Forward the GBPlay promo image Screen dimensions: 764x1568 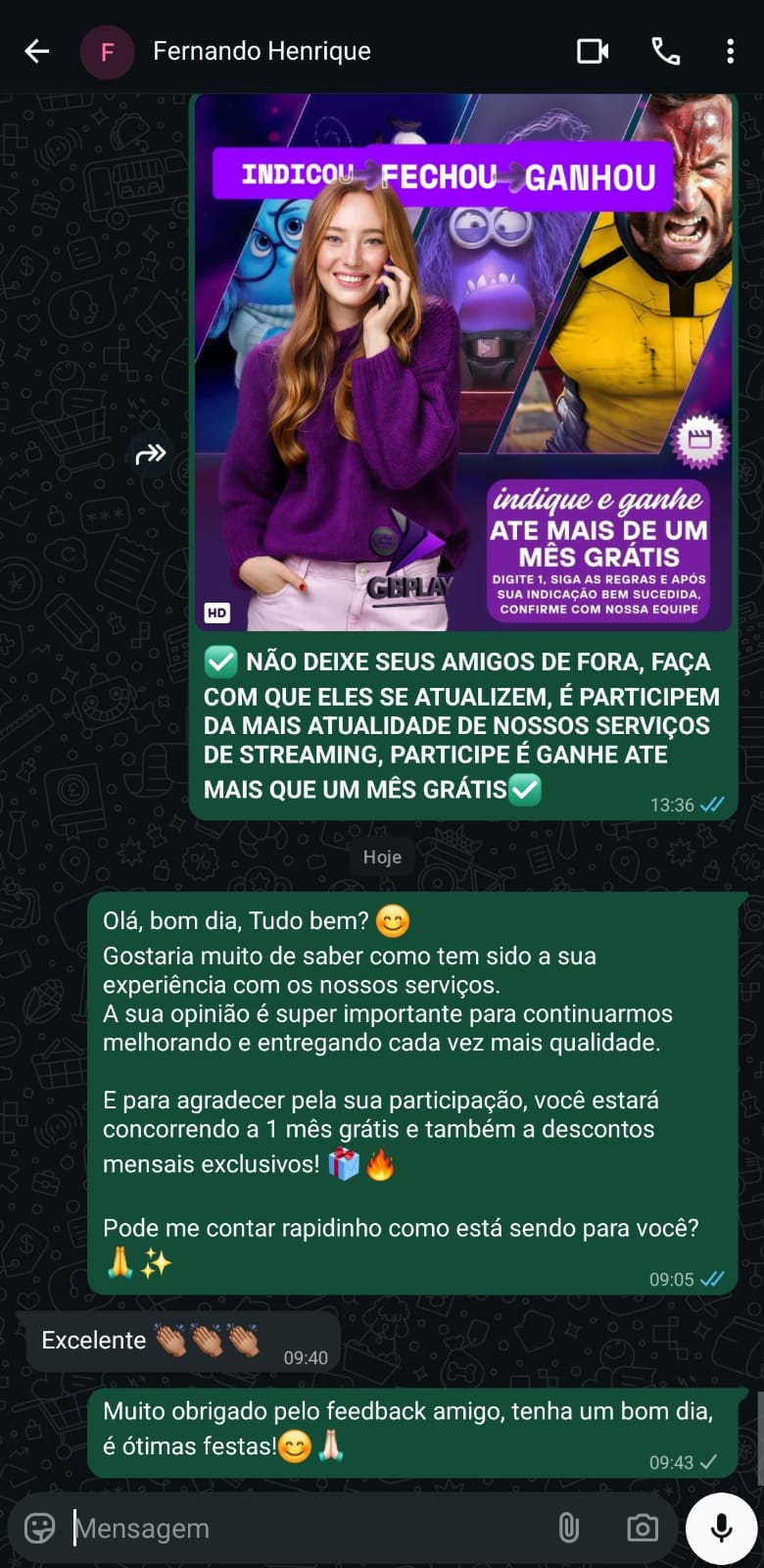[x=150, y=454]
